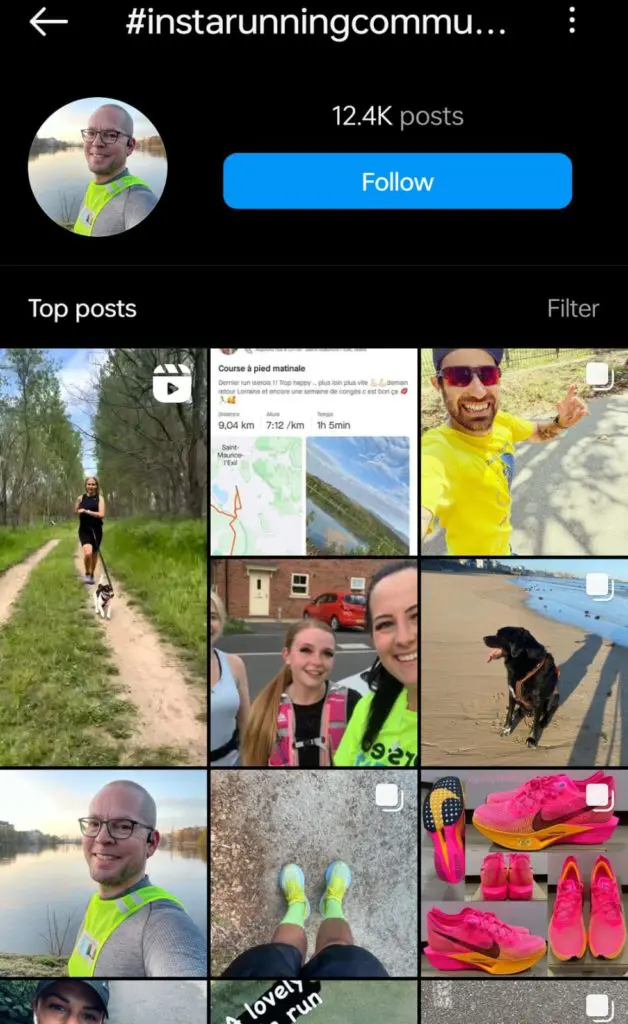Open the 'A lovely run' post tile
Viewport: 628px width, 1024px height.
pyautogui.click(x=312, y=1003)
